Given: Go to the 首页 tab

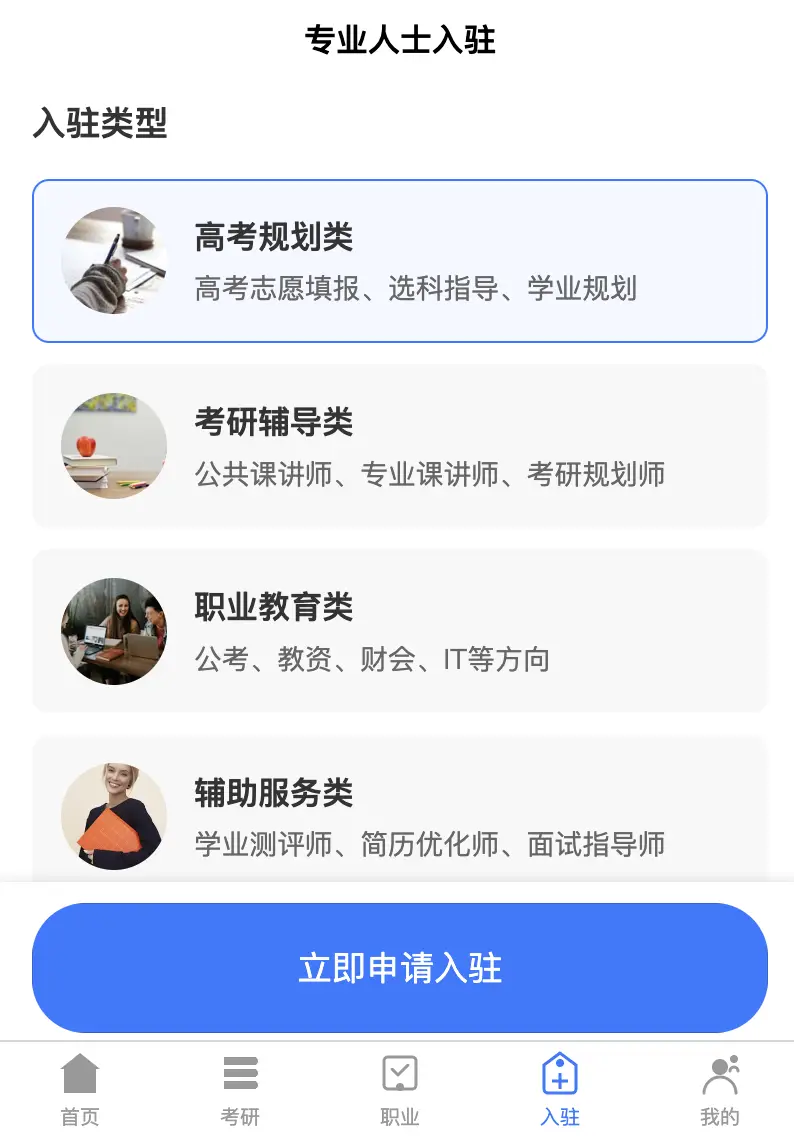Looking at the screenshot, I should click(x=80, y=1090).
